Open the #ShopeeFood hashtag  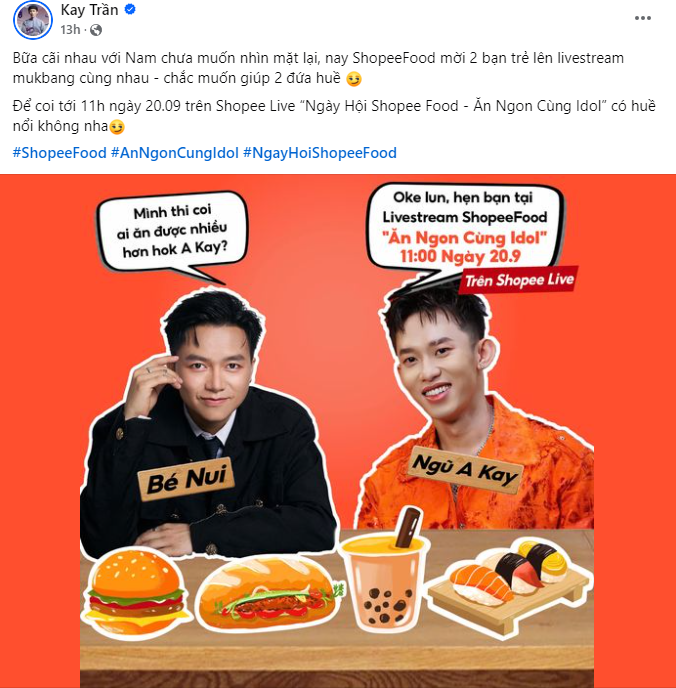(x=58, y=153)
